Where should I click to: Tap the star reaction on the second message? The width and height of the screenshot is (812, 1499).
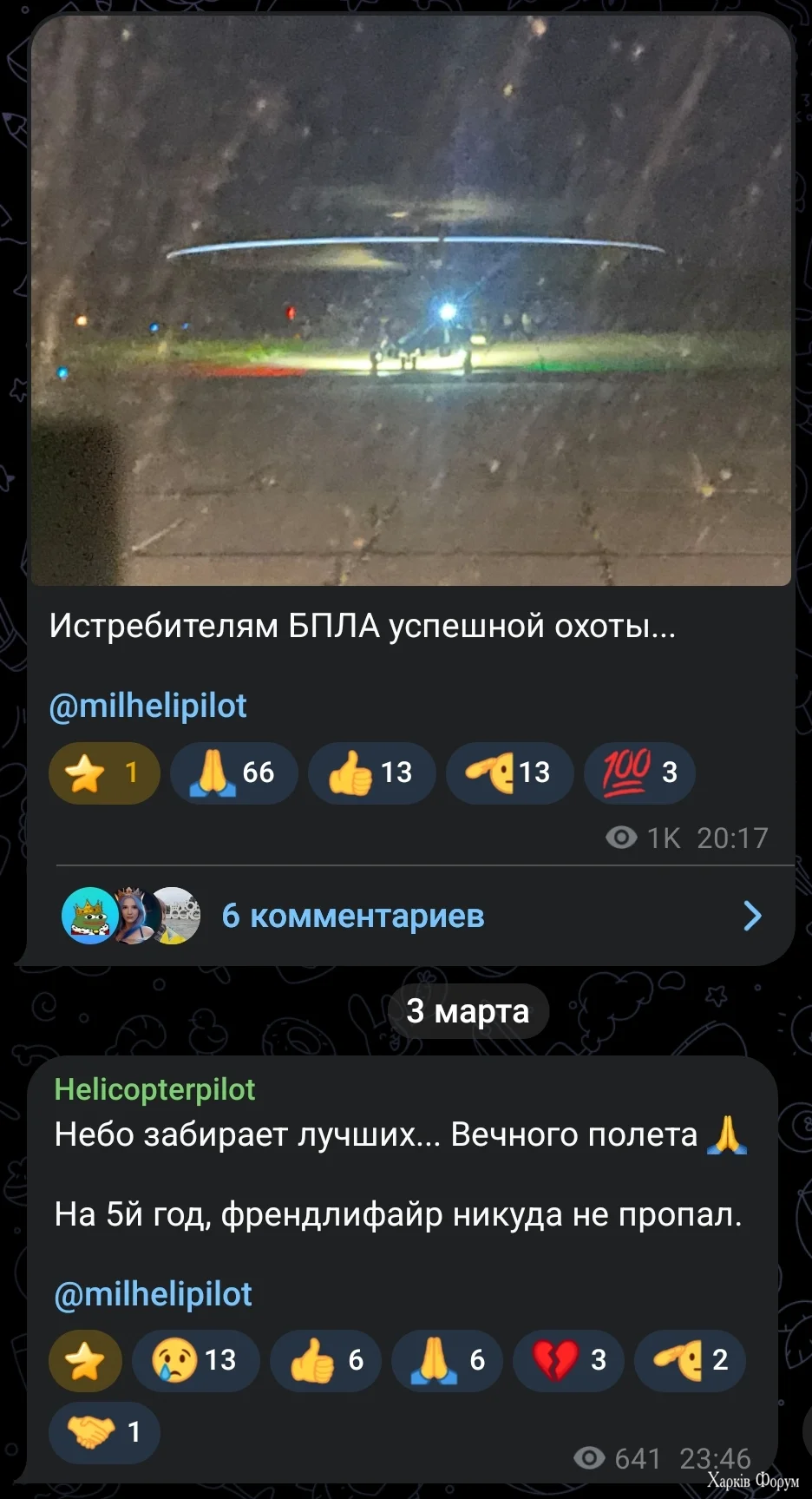[84, 1361]
